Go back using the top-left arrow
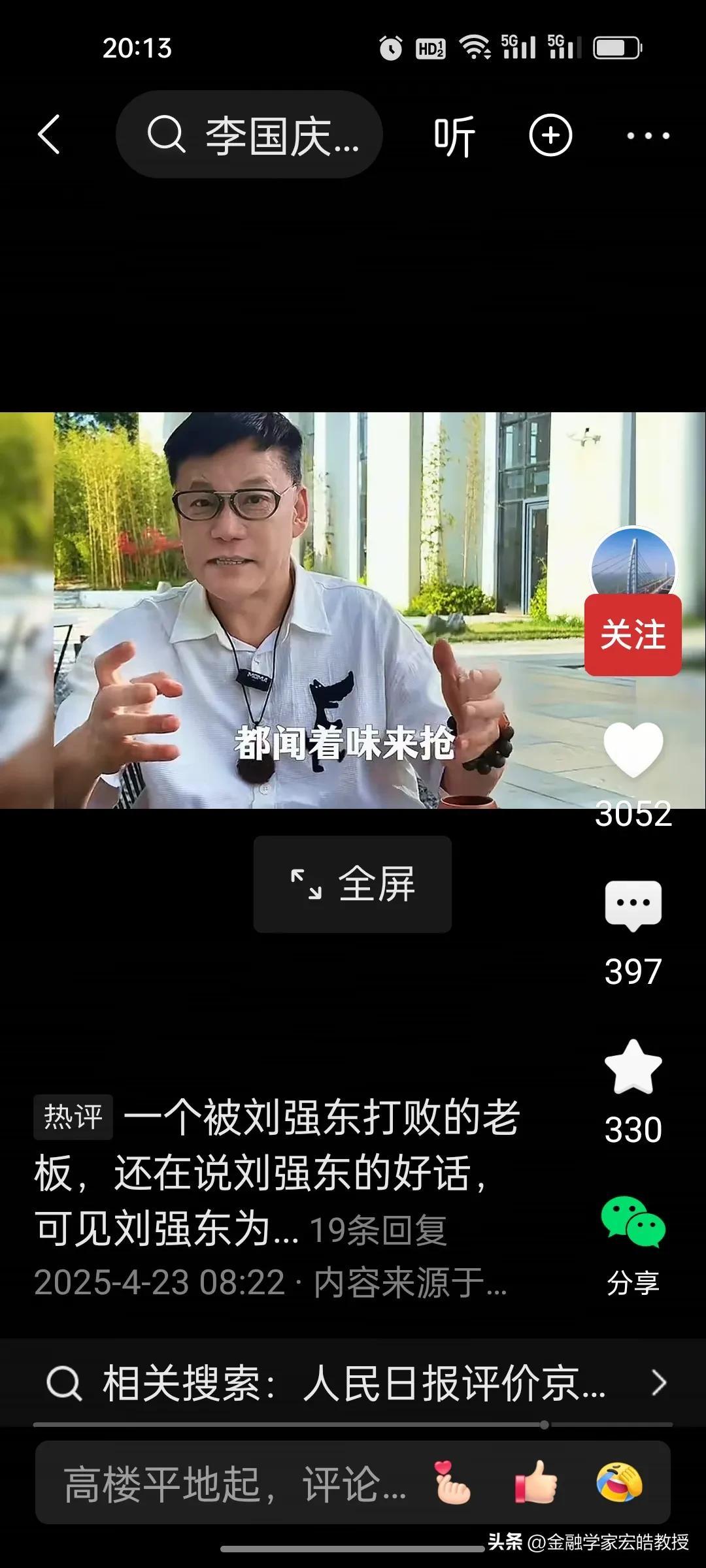 point(50,135)
